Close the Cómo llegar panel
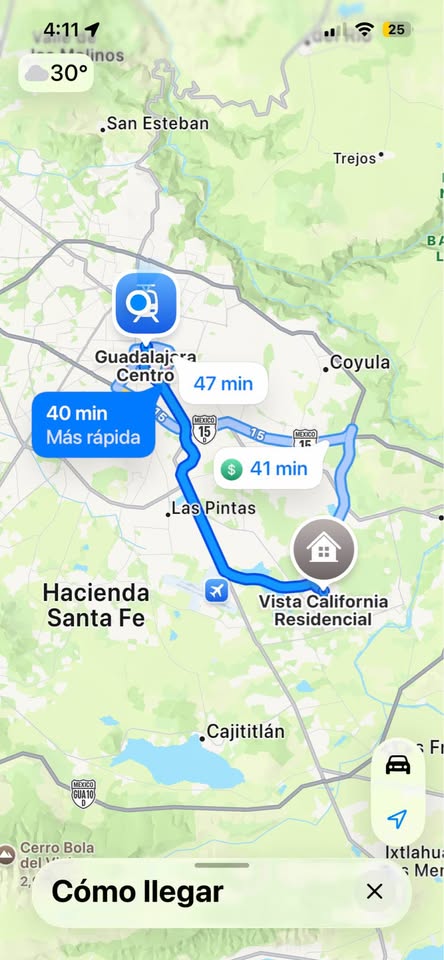Viewport: 444px width, 960px height. [374, 891]
